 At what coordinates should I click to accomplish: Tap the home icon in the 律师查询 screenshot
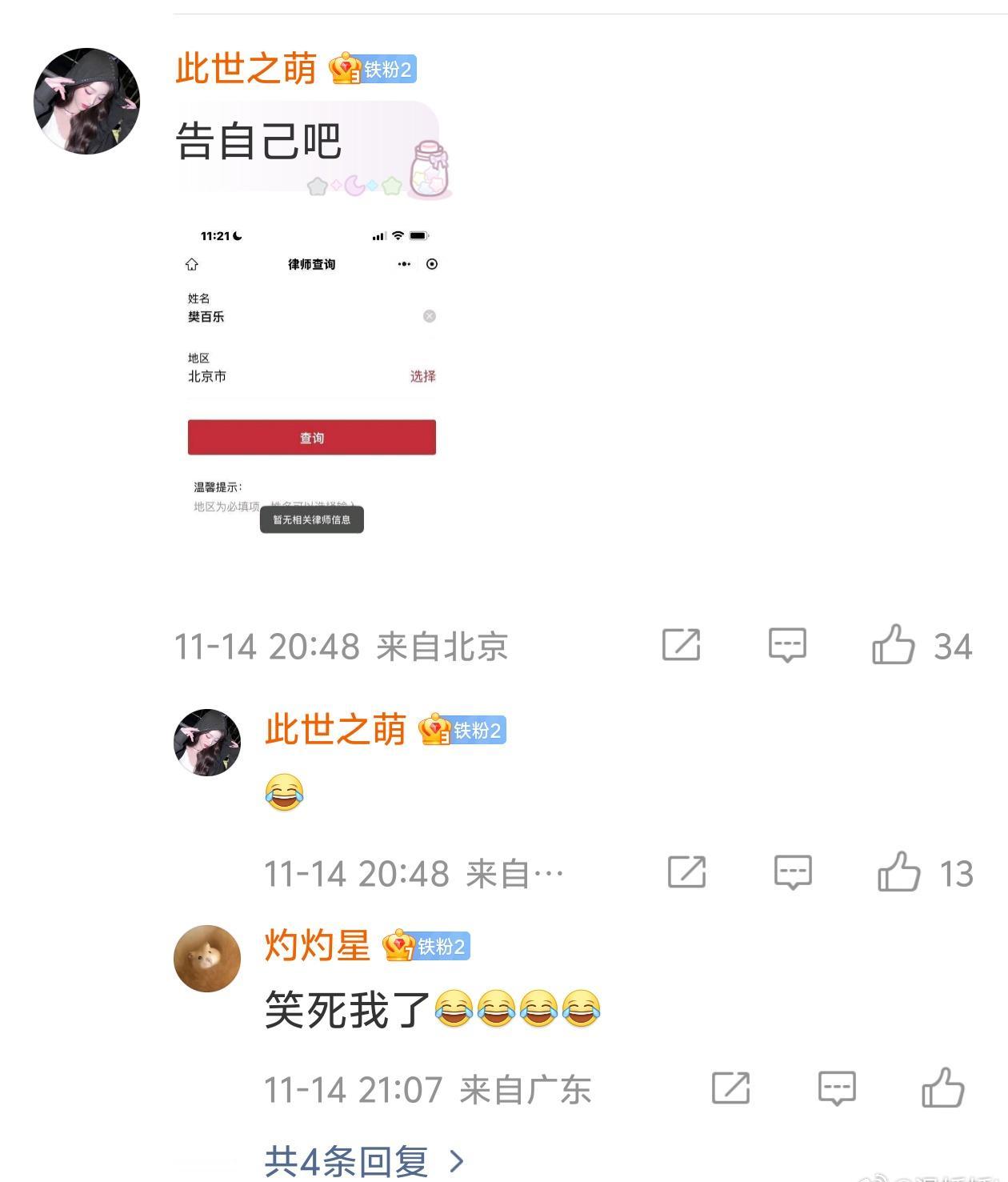[191, 263]
